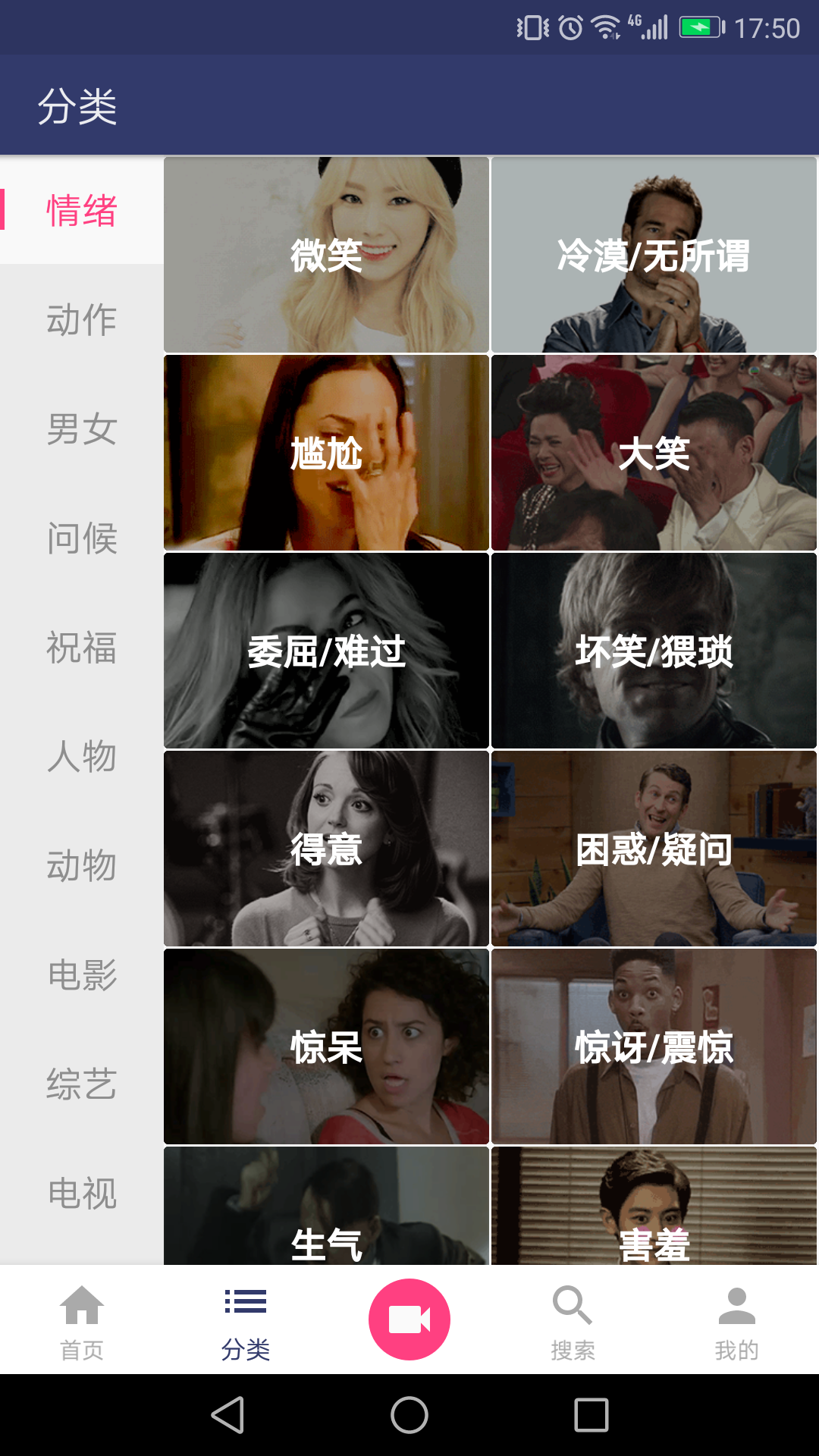The width and height of the screenshot is (819, 1456).
Task: Select the 动物 category
Action: (x=81, y=865)
